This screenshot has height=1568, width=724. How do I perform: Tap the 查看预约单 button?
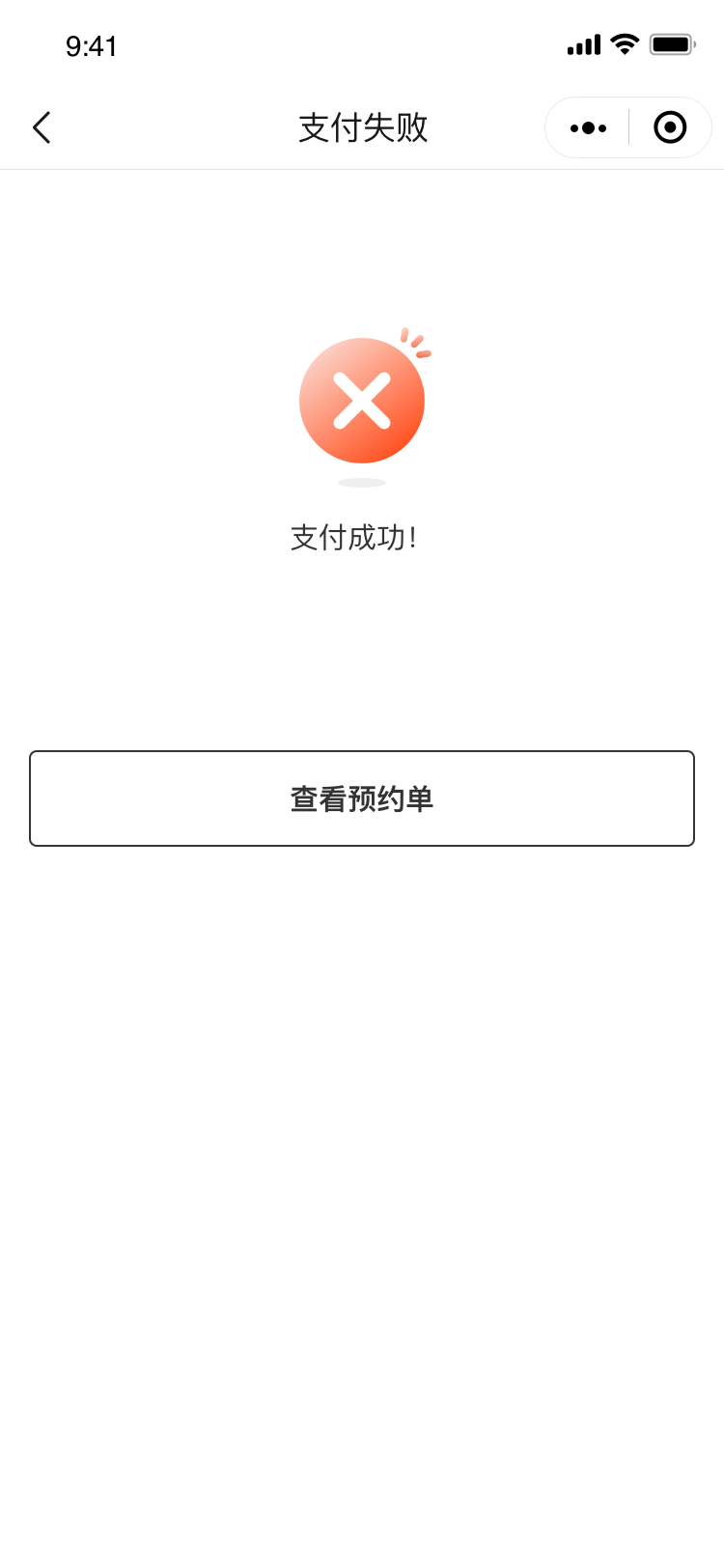pos(362,798)
